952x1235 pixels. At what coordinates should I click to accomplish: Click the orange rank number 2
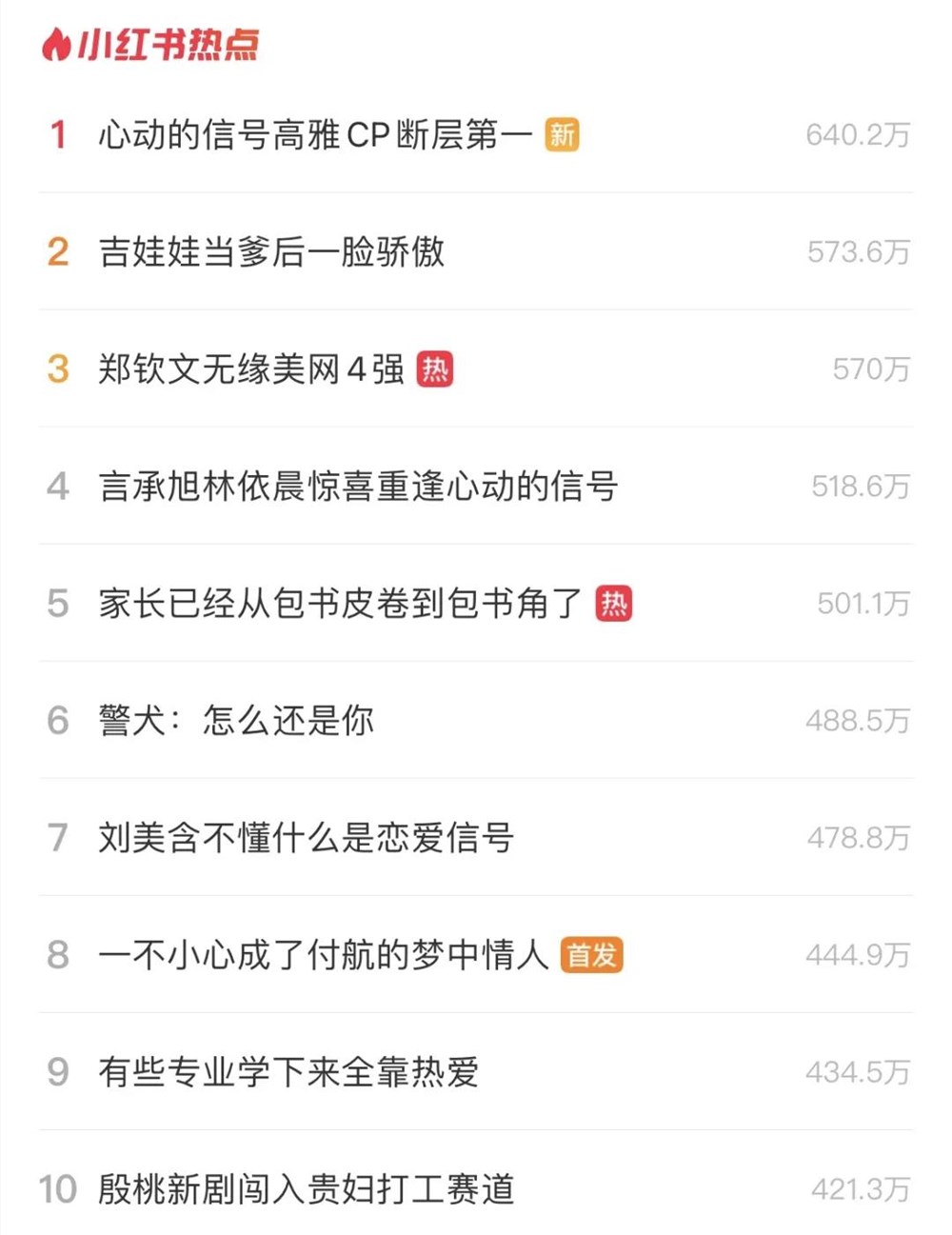pyautogui.click(x=59, y=249)
